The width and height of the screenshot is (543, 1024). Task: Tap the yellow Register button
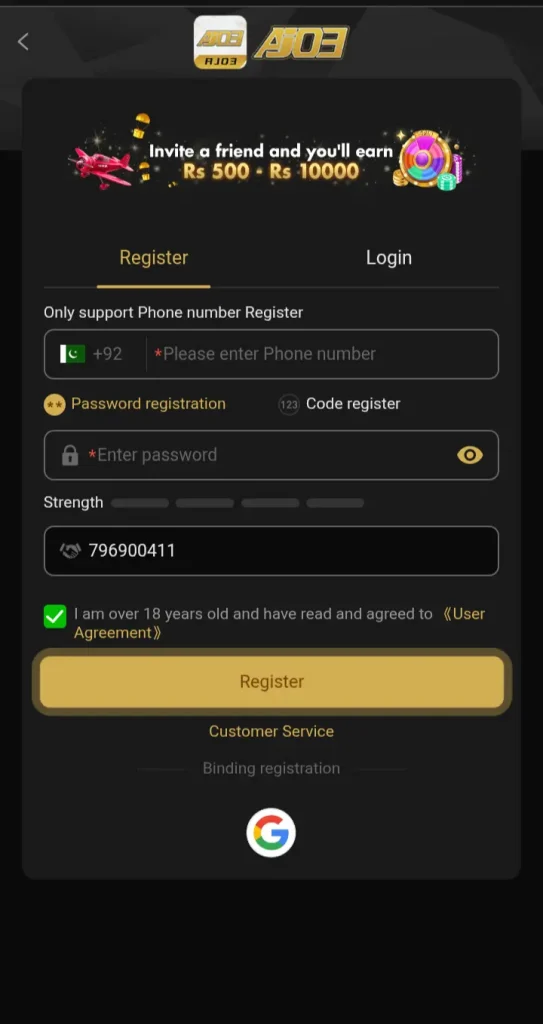pos(271,682)
